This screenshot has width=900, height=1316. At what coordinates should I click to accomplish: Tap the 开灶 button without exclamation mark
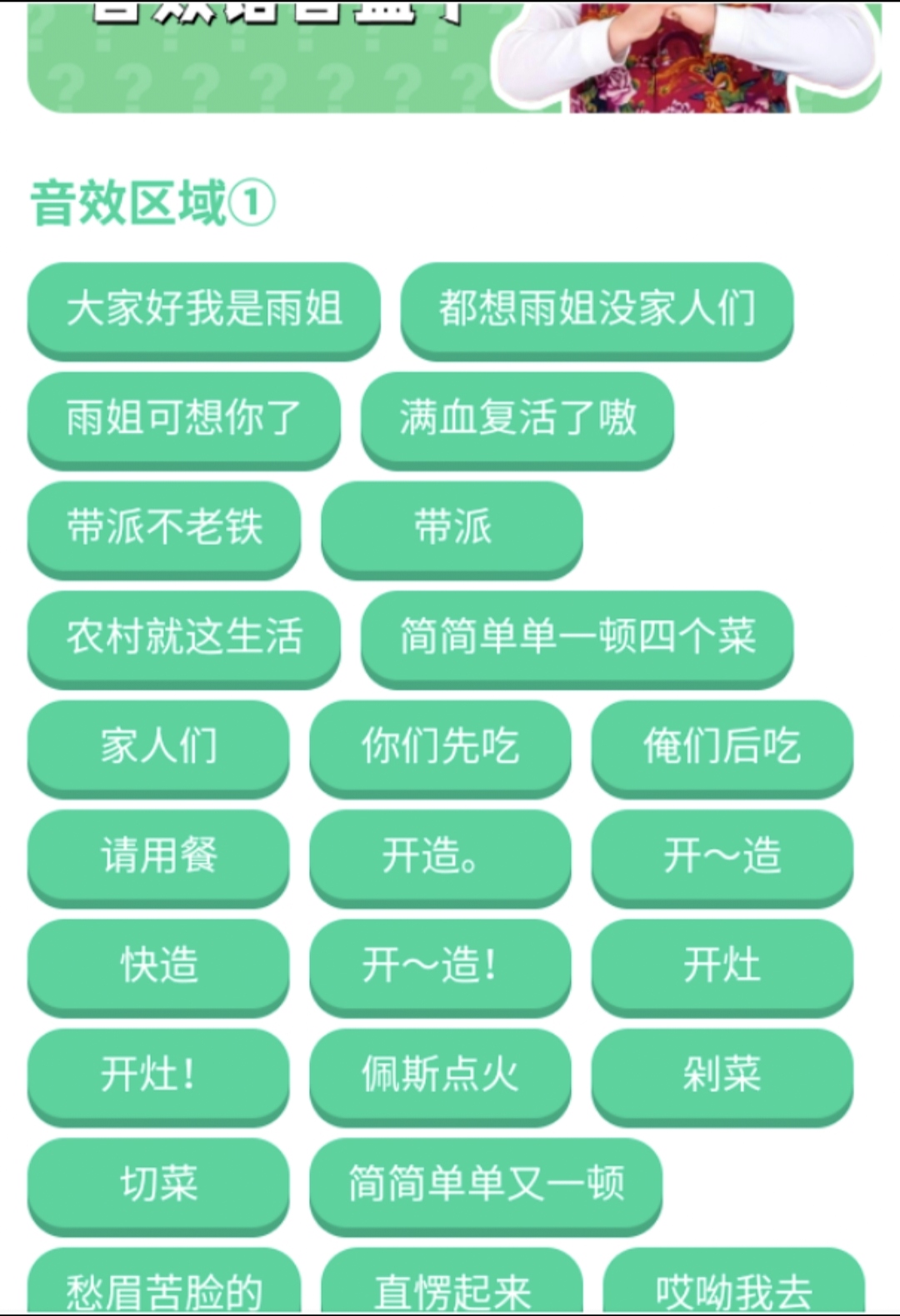click(x=722, y=965)
